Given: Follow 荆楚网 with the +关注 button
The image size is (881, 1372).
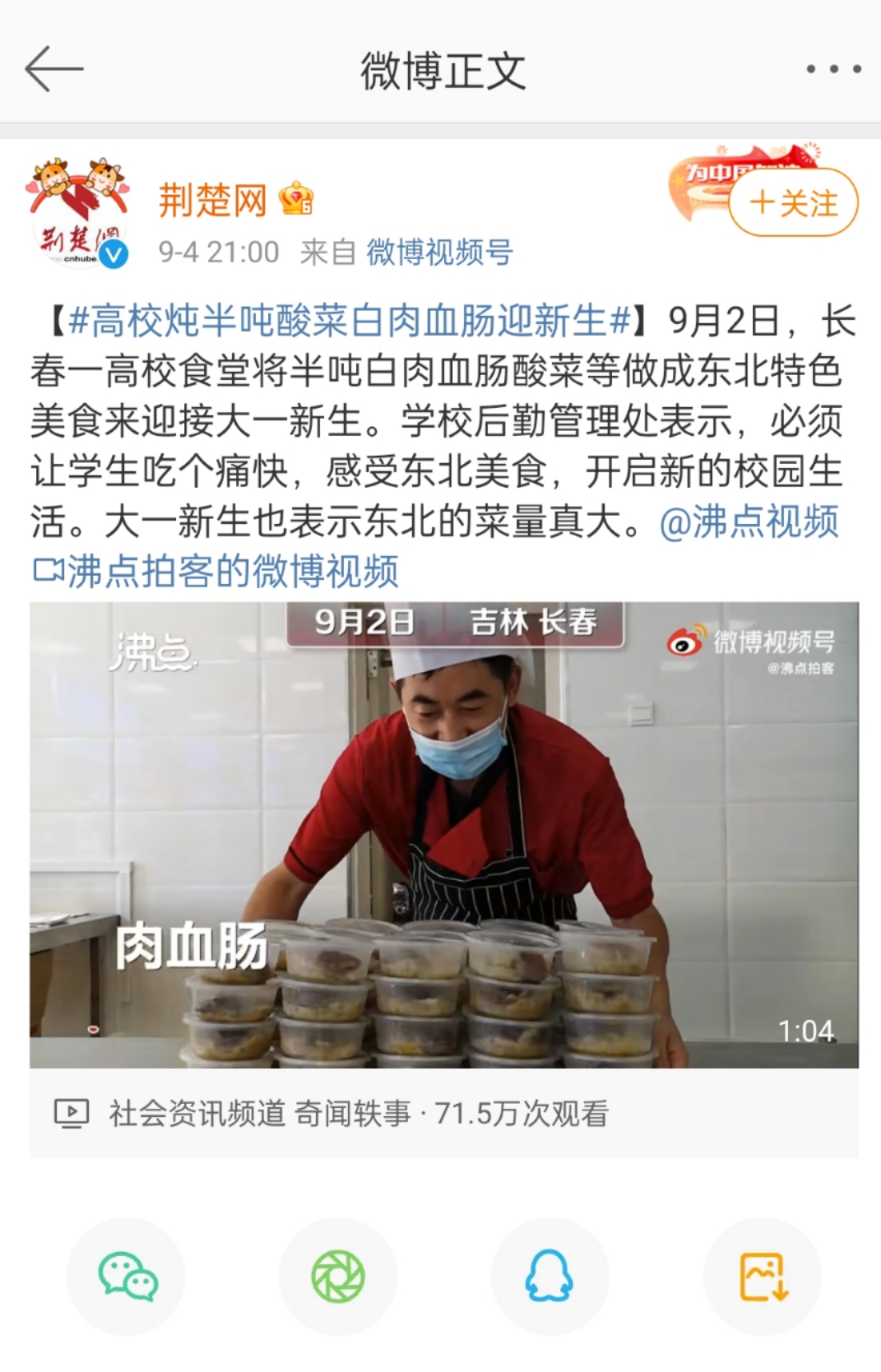Looking at the screenshot, I should 793,203.
